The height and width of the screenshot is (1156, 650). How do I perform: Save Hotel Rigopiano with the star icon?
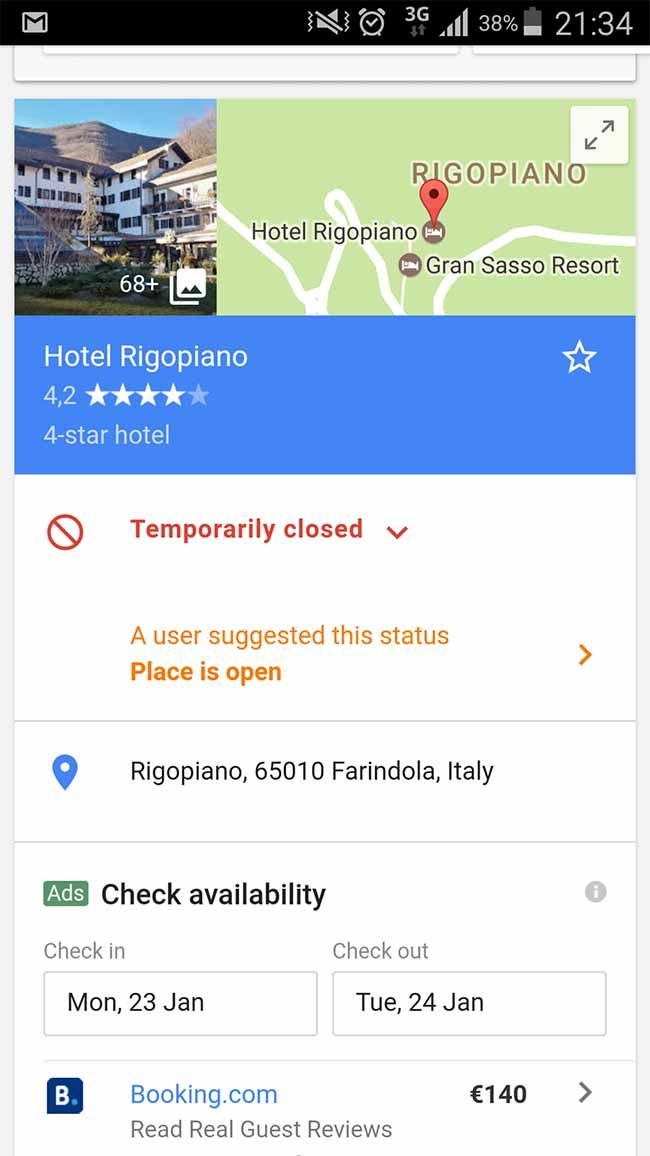tap(579, 358)
